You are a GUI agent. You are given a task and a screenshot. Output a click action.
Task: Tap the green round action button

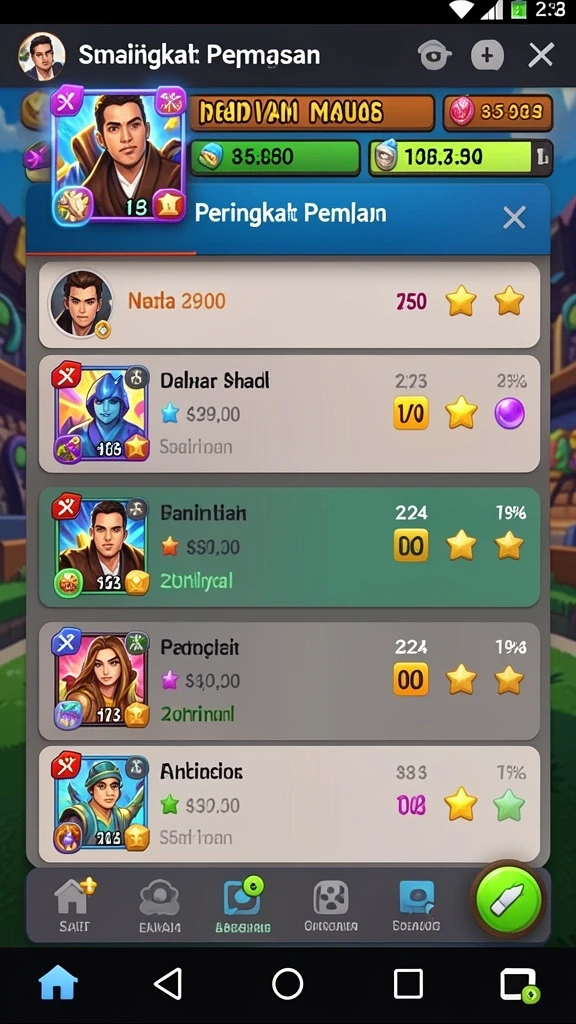coord(509,900)
